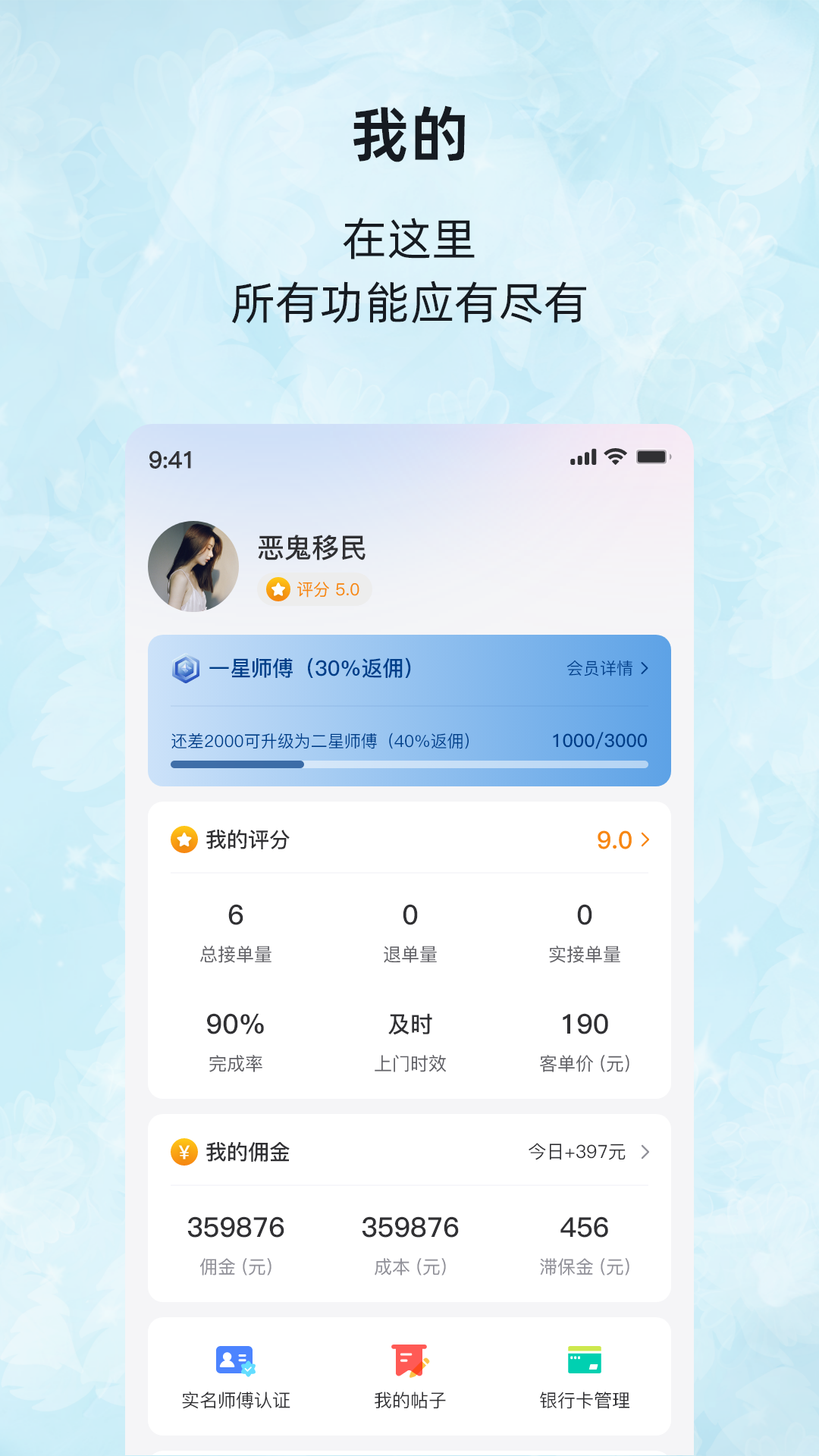Open rating details with the 9.0 chevron
The width and height of the screenshot is (819, 1456).
pyautogui.click(x=646, y=839)
